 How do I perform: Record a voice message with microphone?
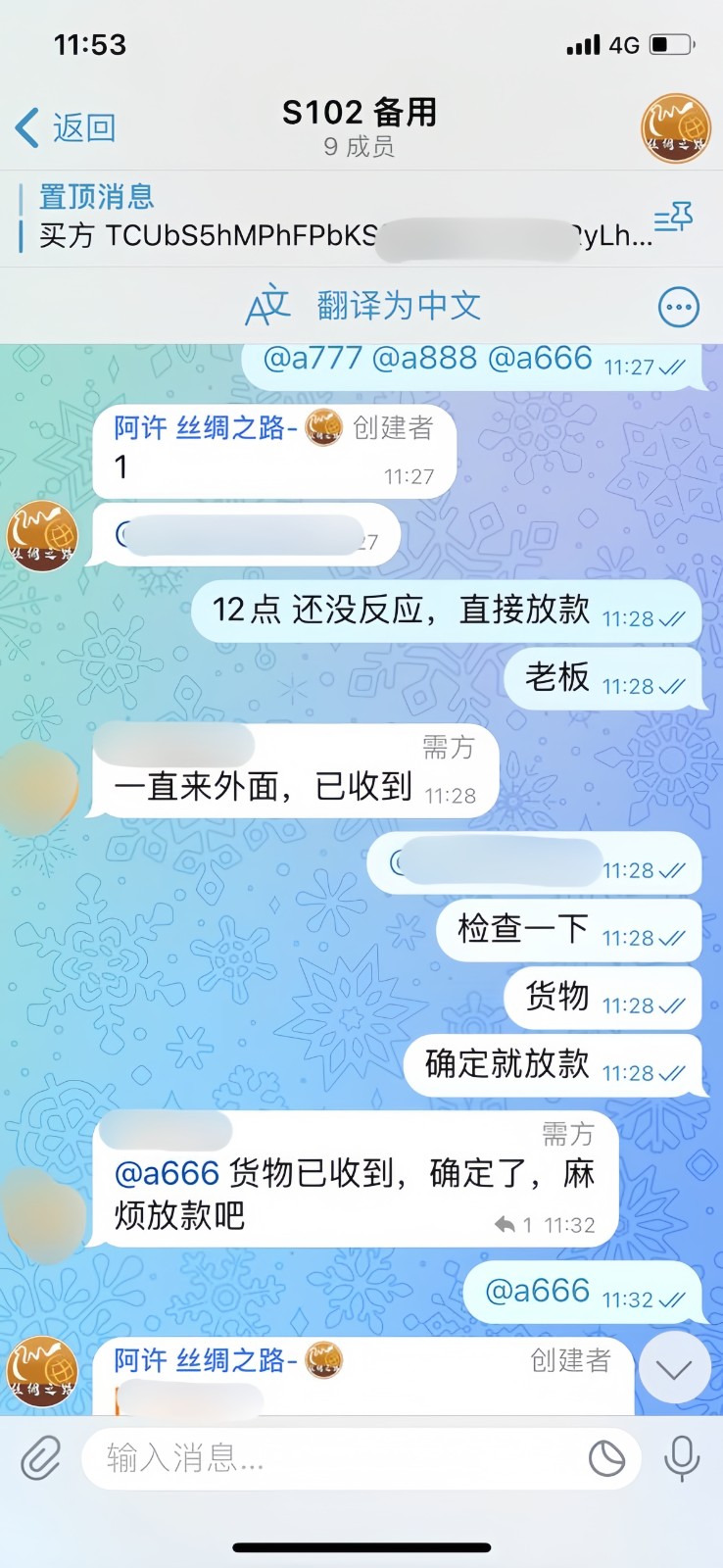click(681, 1458)
